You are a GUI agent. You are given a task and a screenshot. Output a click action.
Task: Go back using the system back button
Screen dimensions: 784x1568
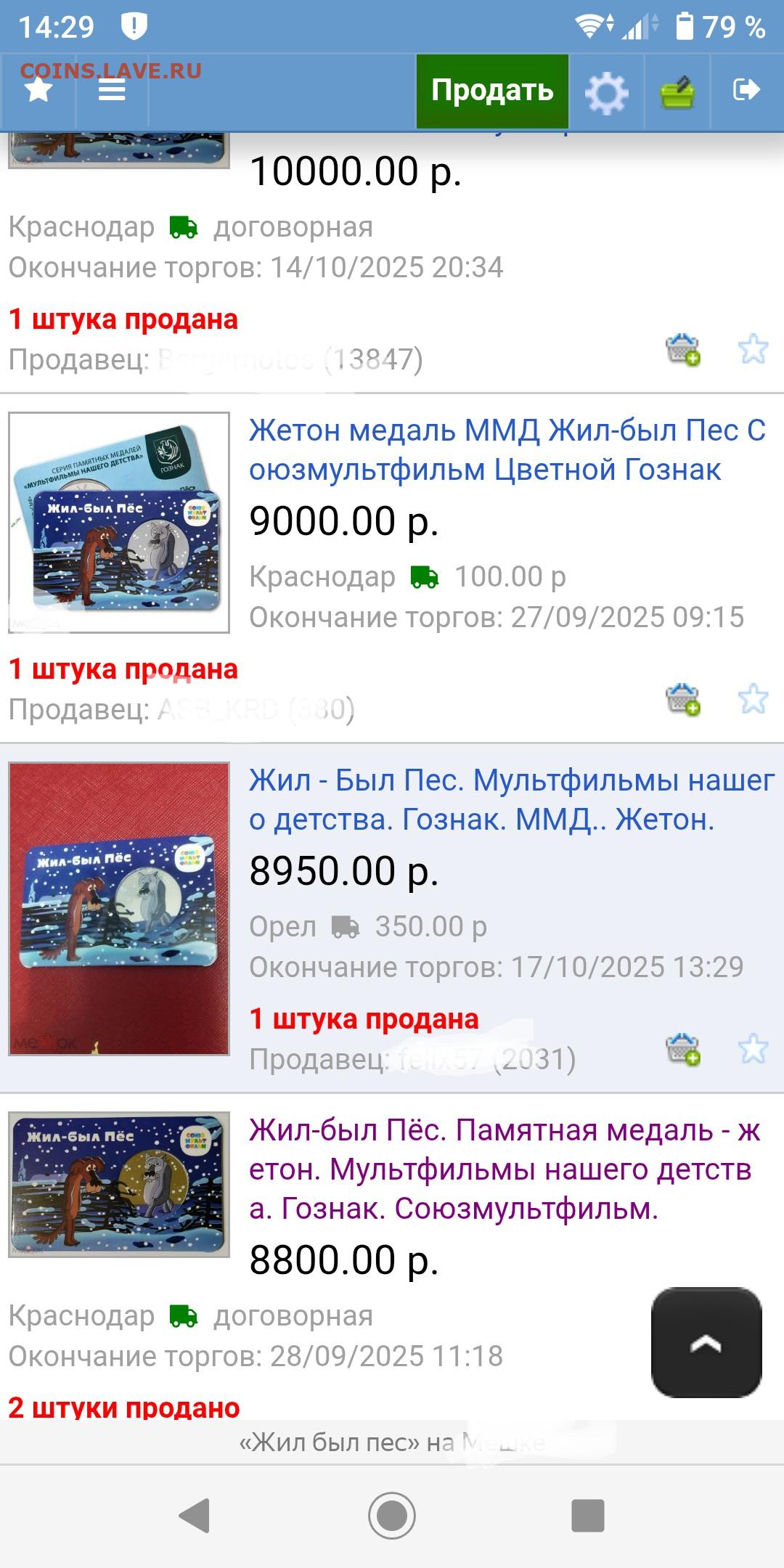(195, 1516)
